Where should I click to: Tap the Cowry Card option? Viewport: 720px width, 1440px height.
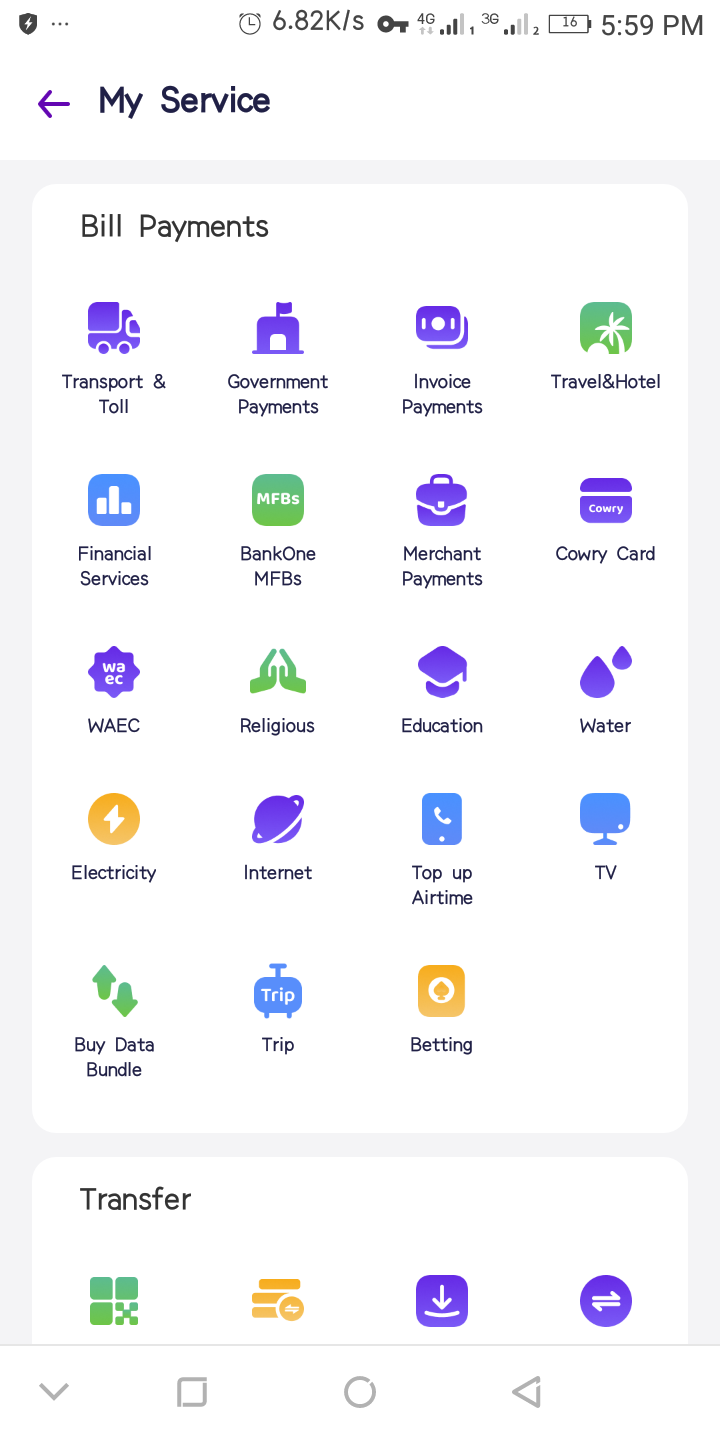coord(606,519)
